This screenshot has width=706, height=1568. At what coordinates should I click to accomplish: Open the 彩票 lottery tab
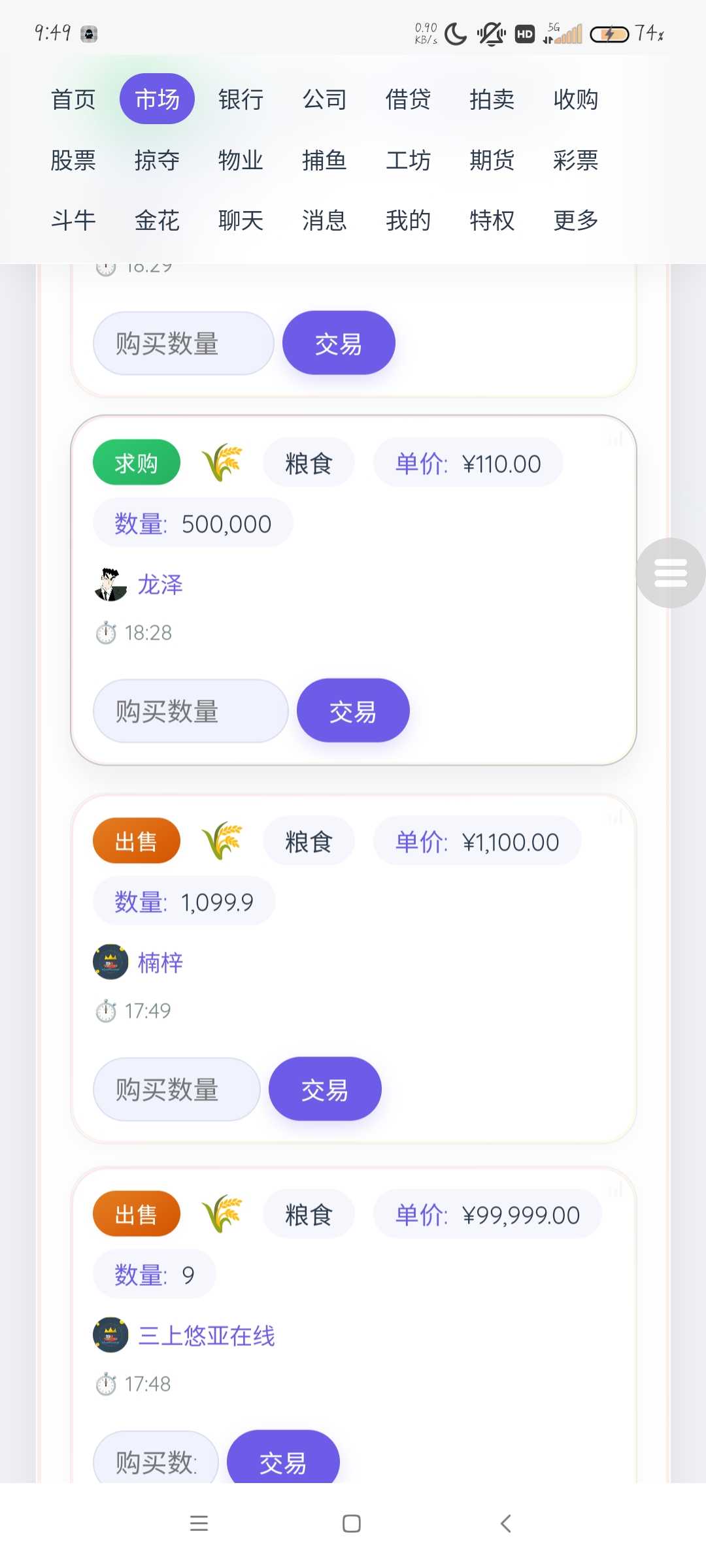(575, 160)
